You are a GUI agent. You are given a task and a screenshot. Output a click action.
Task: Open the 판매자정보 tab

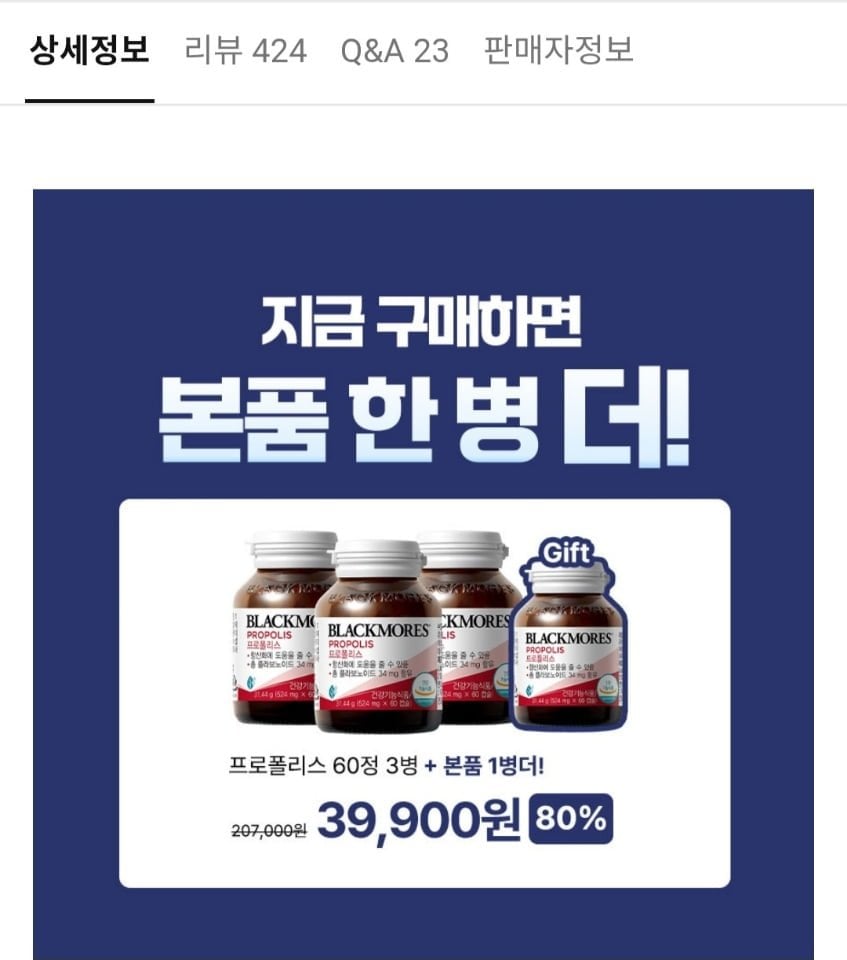pos(558,50)
